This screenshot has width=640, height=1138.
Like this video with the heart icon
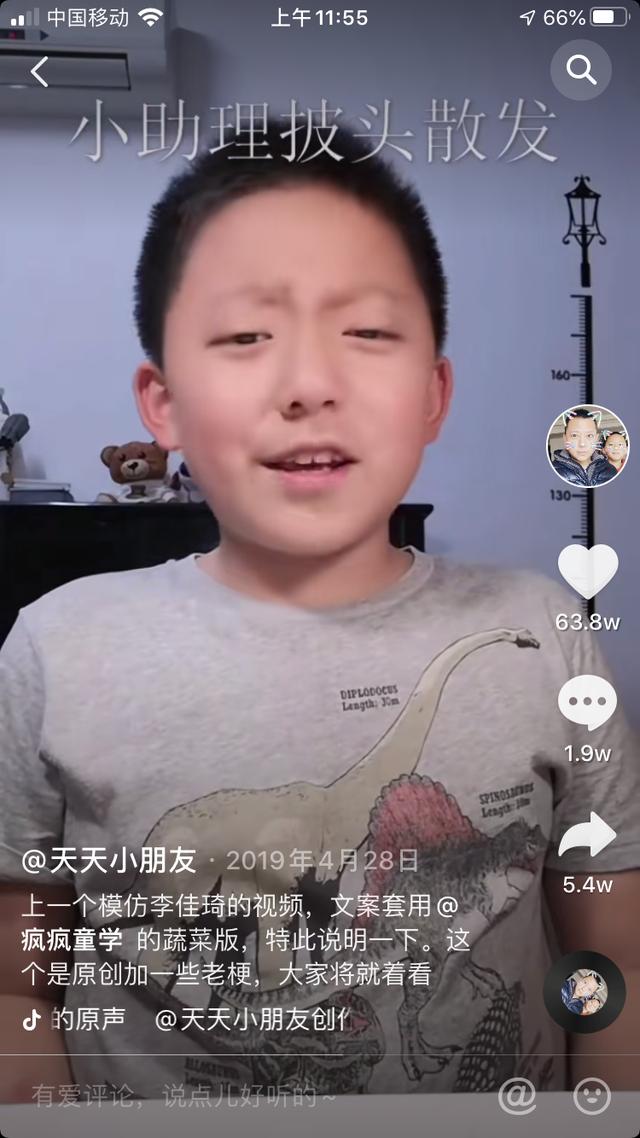[x=587, y=572]
